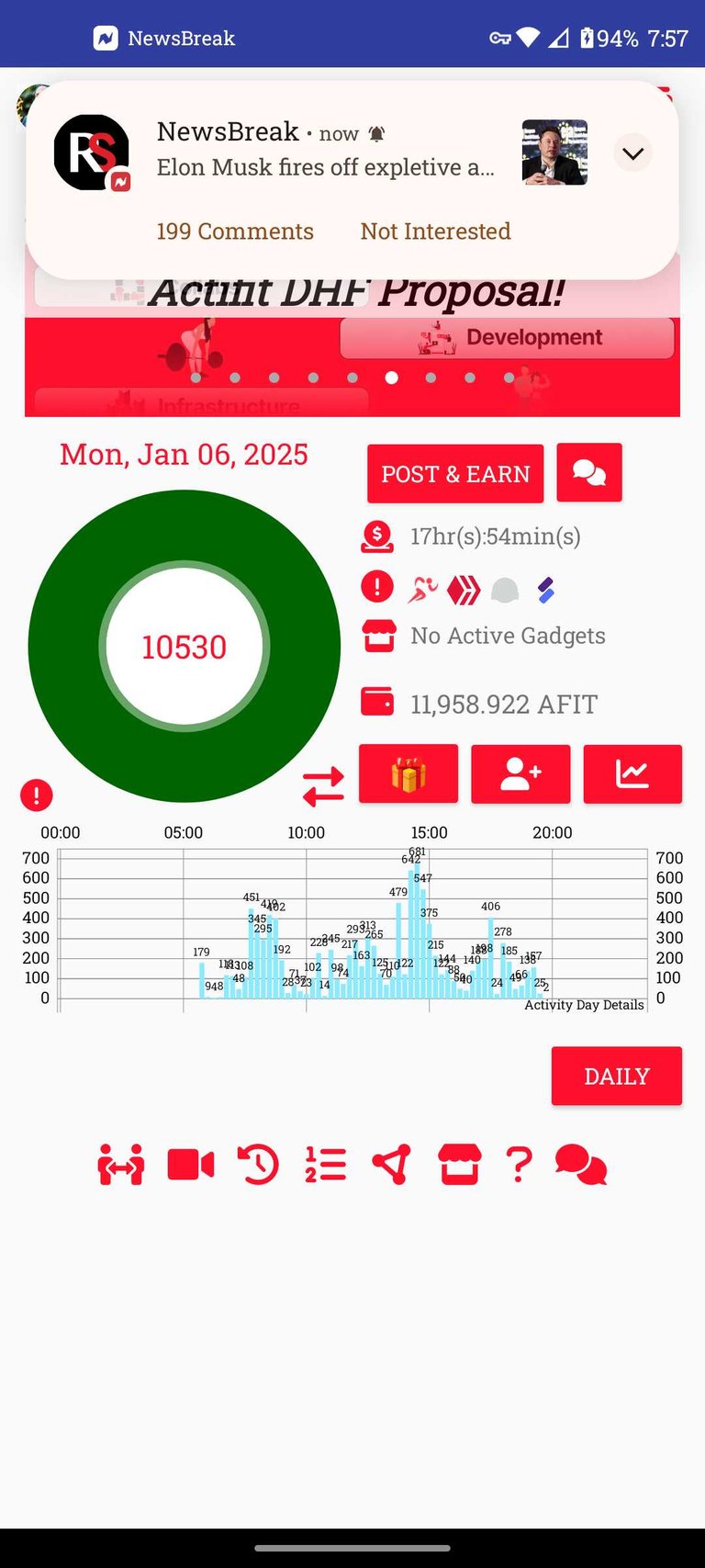The width and height of the screenshot is (705, 1568).
Task: Open the chat bubbles button beside POST & EARN
Action: tap(589, 473)
